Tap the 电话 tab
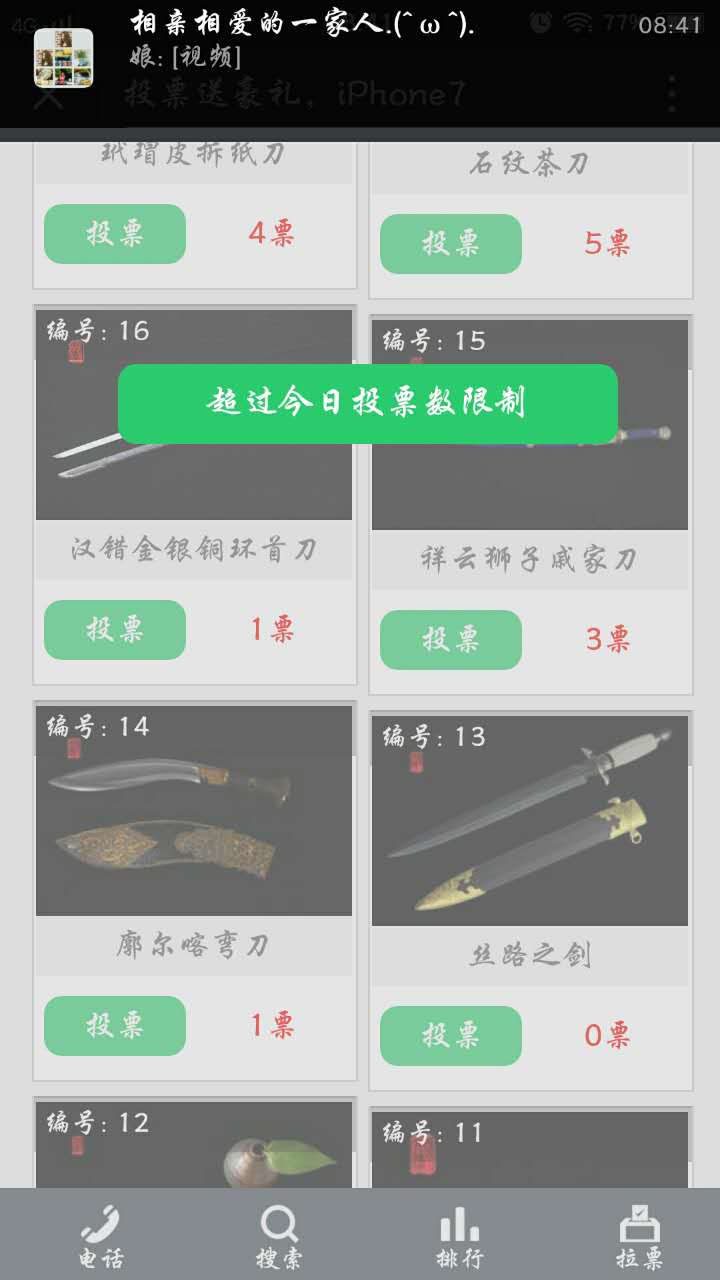720x1280 pixels. pos(100,1236)
